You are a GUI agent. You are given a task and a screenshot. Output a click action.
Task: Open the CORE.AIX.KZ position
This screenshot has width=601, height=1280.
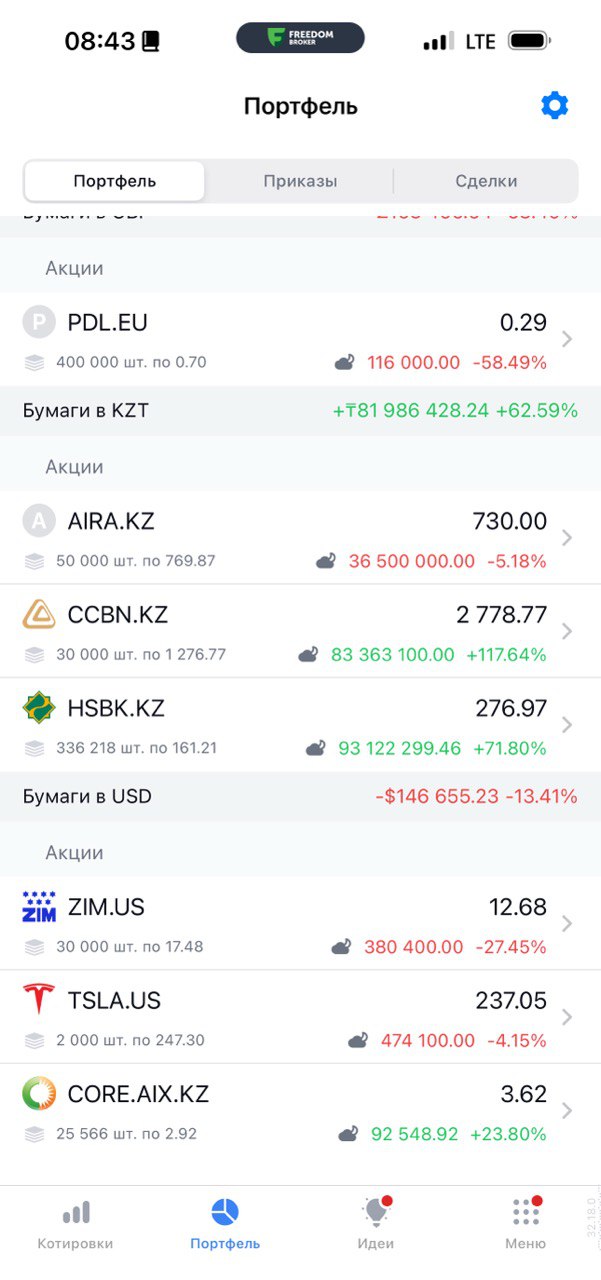click(x=300, y=1110)
